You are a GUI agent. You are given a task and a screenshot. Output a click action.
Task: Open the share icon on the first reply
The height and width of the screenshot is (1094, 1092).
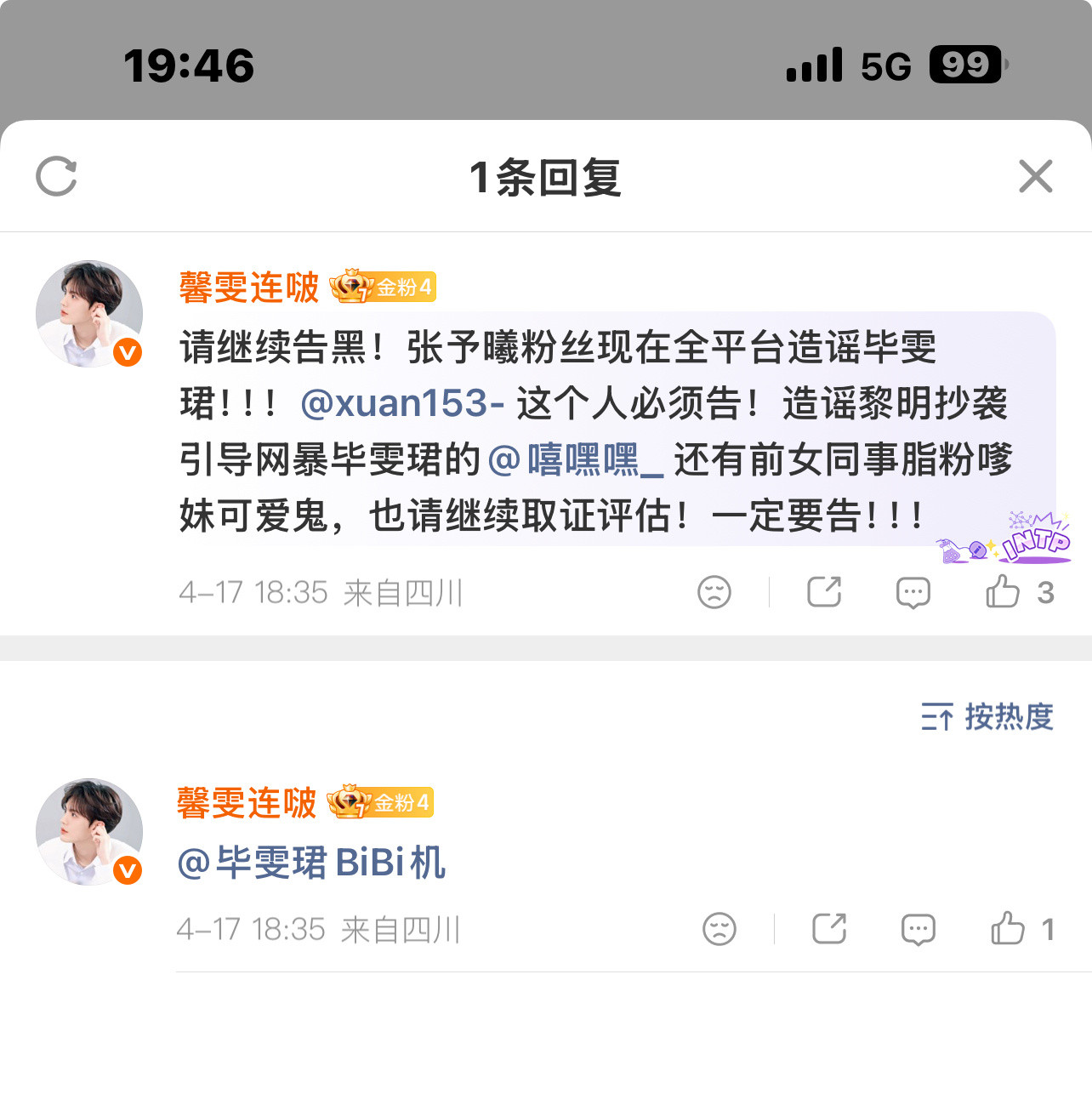tap(824, 591)
